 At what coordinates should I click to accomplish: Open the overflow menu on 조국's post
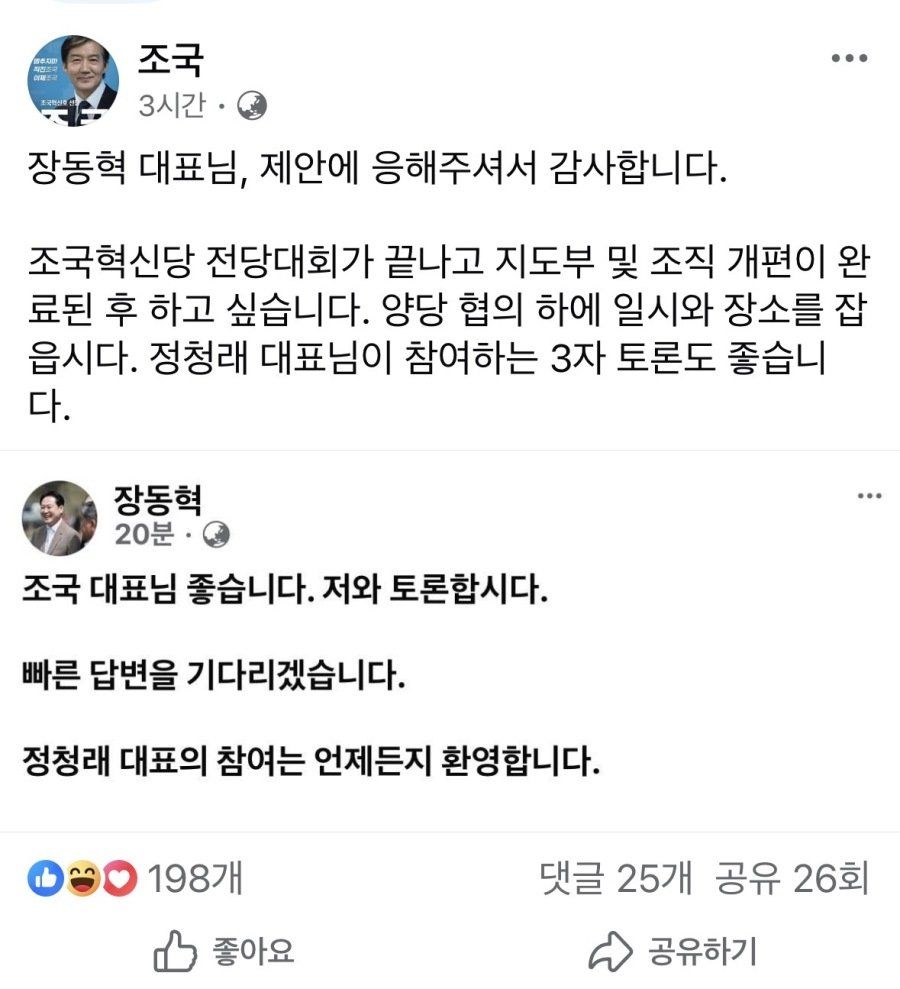[849, 59]
